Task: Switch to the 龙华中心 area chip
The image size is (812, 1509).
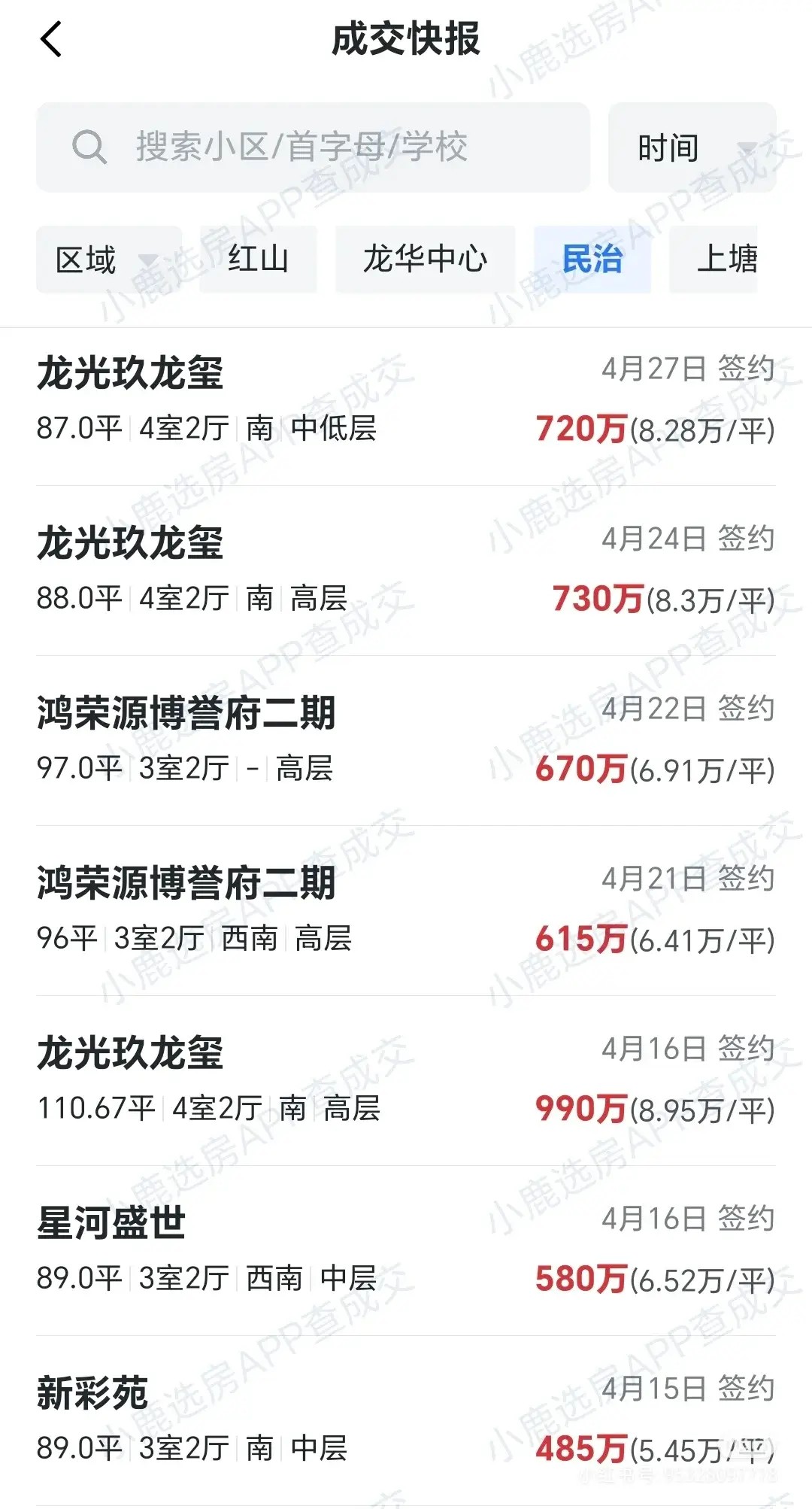Action: point(425,260)
